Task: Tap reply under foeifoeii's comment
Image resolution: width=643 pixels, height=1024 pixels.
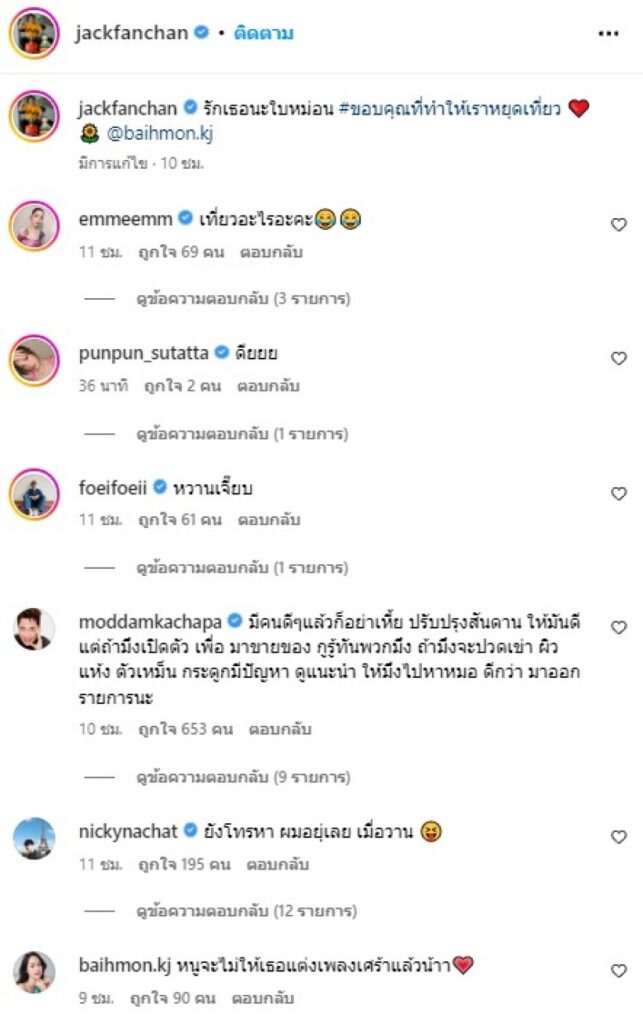Action: tap(269, 520)
